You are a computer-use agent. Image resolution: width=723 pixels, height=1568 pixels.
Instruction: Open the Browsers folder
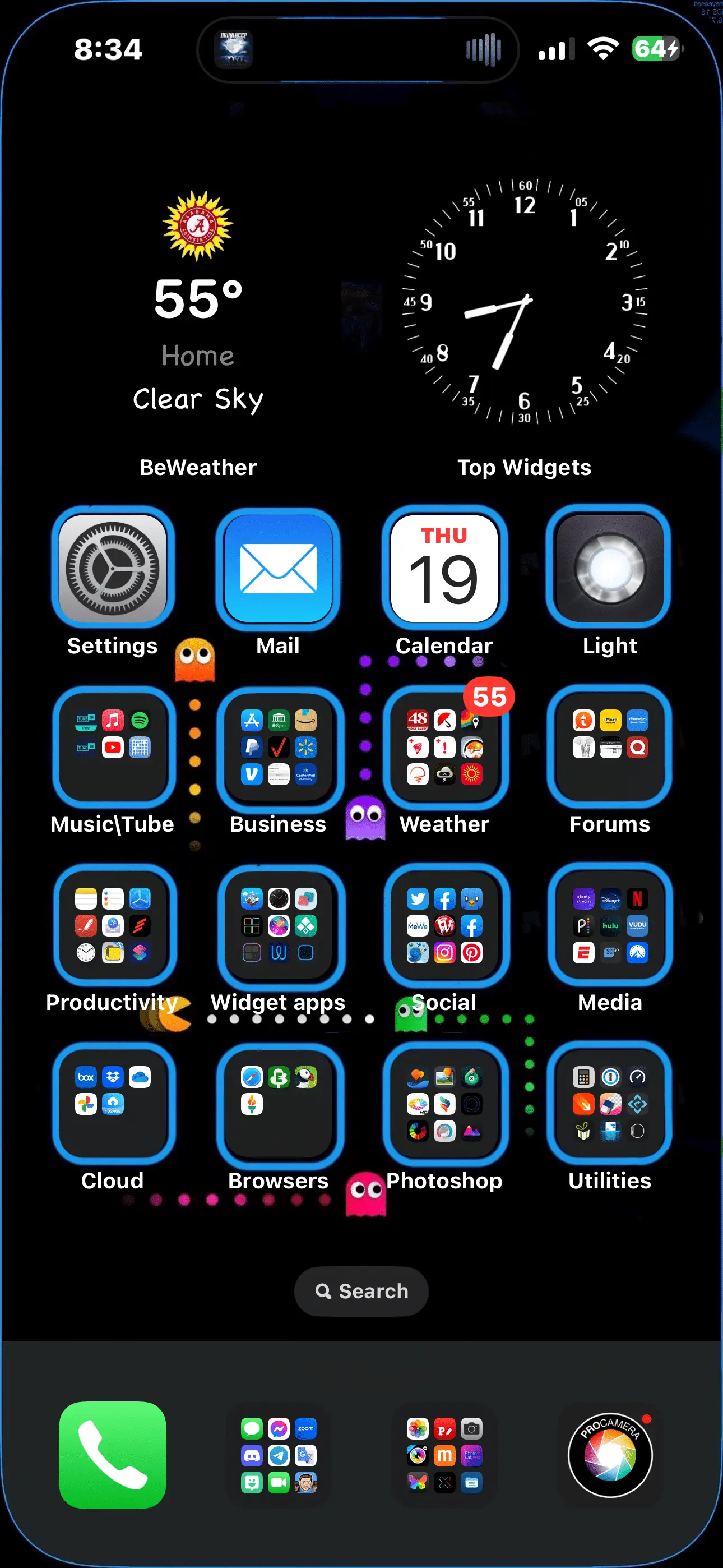pos(278,1104)
